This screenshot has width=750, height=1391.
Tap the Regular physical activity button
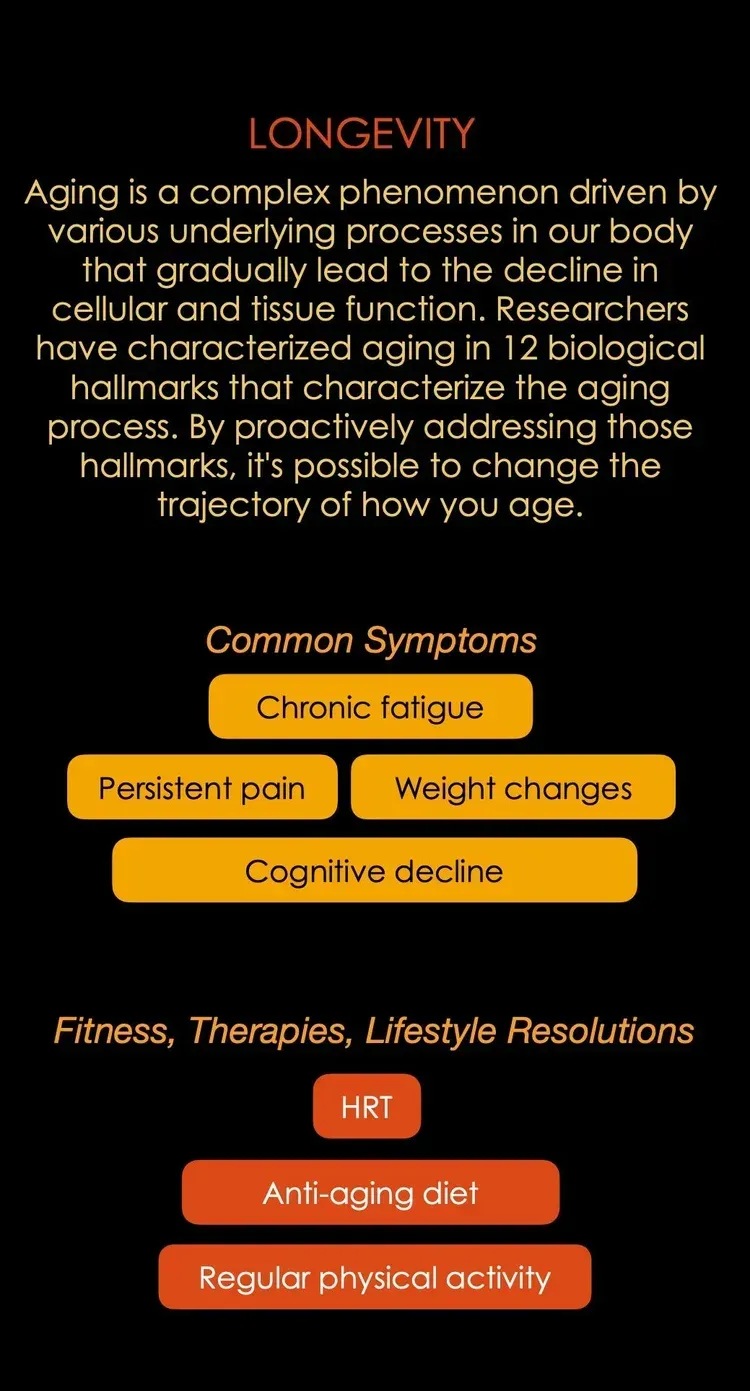coord(375,1277)
